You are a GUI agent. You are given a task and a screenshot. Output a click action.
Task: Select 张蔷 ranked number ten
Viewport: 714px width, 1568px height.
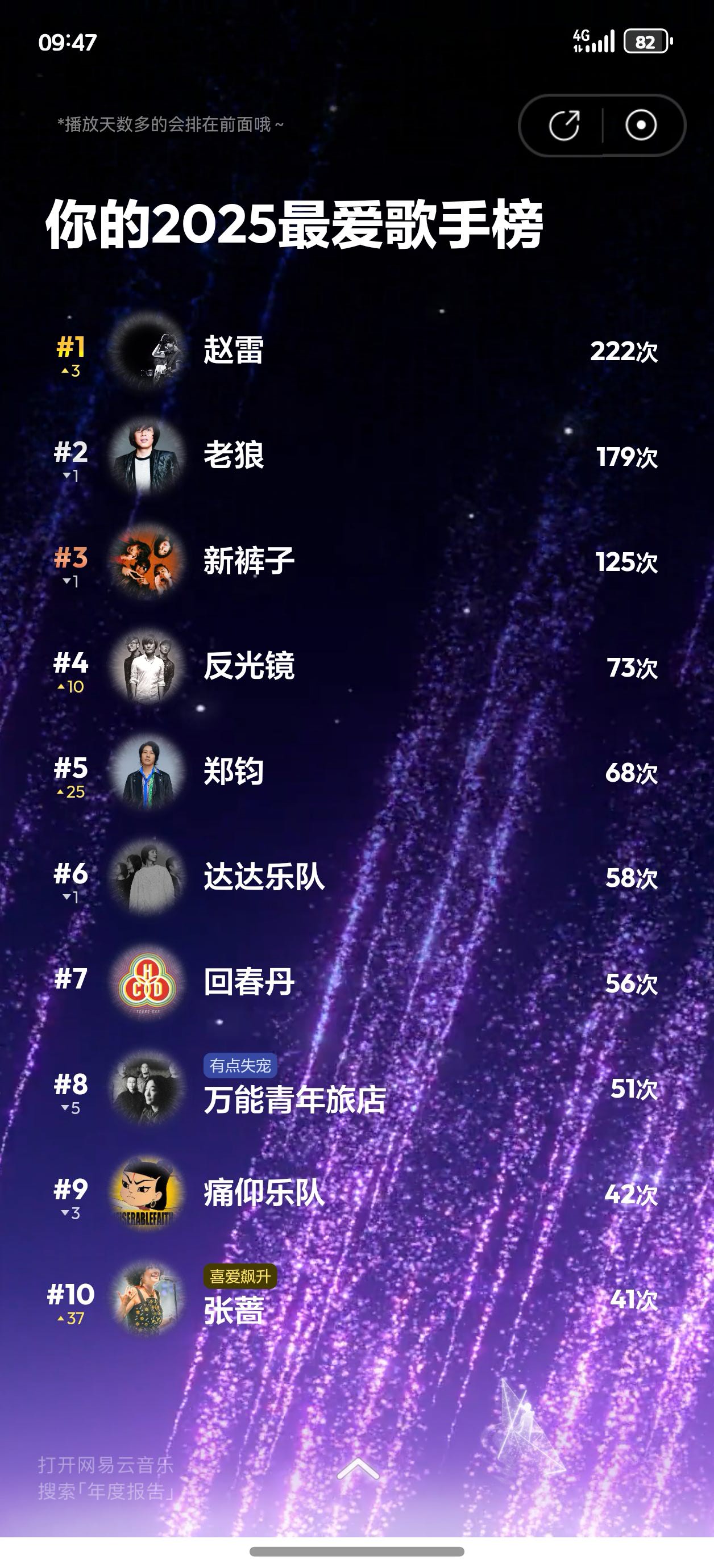coord(234,1311)
